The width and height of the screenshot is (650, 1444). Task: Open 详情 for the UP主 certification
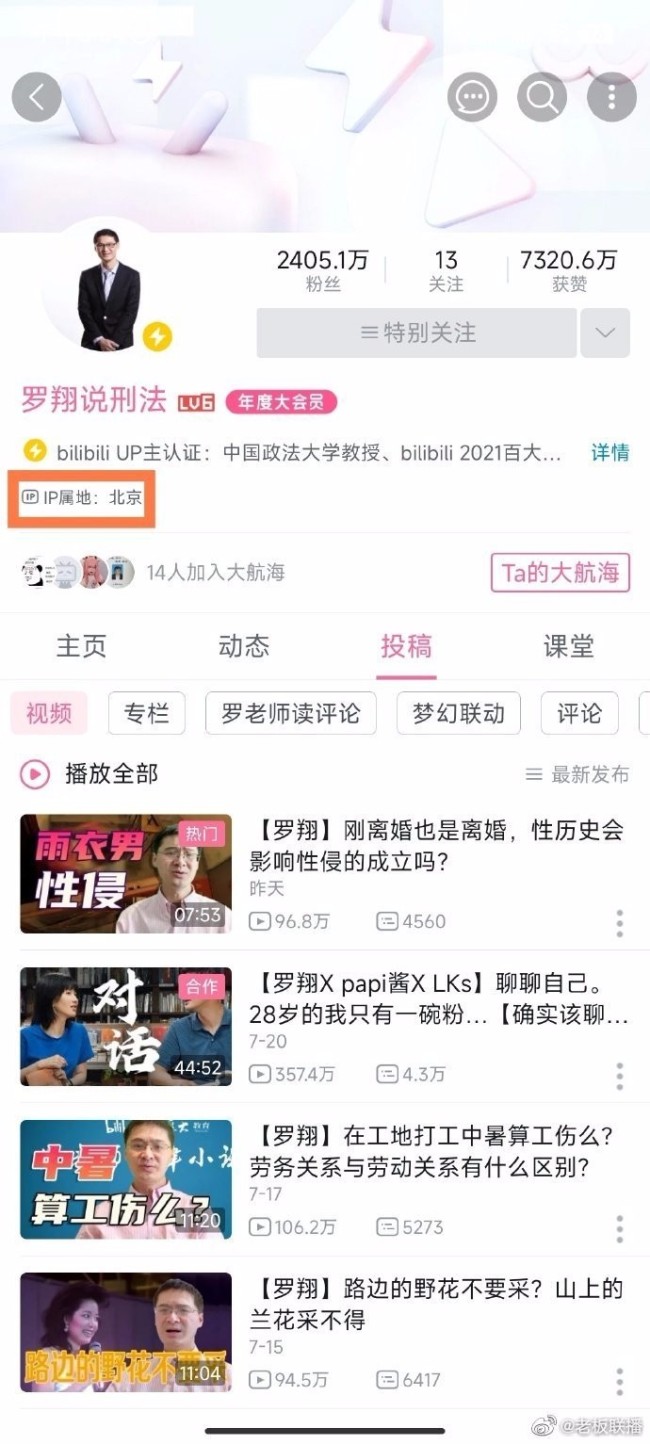click(609, 452)
